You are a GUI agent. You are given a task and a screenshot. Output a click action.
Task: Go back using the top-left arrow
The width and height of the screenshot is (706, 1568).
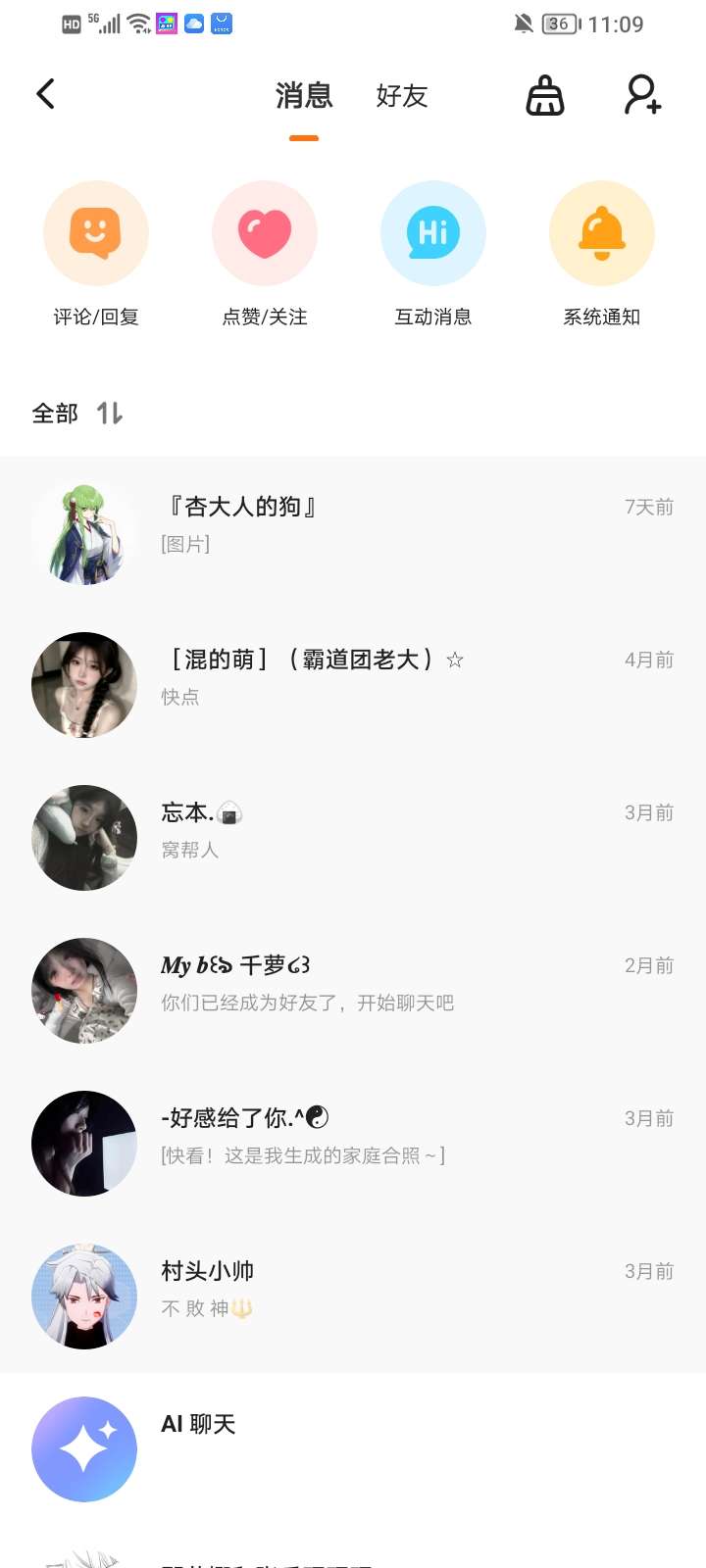[45, 94]
